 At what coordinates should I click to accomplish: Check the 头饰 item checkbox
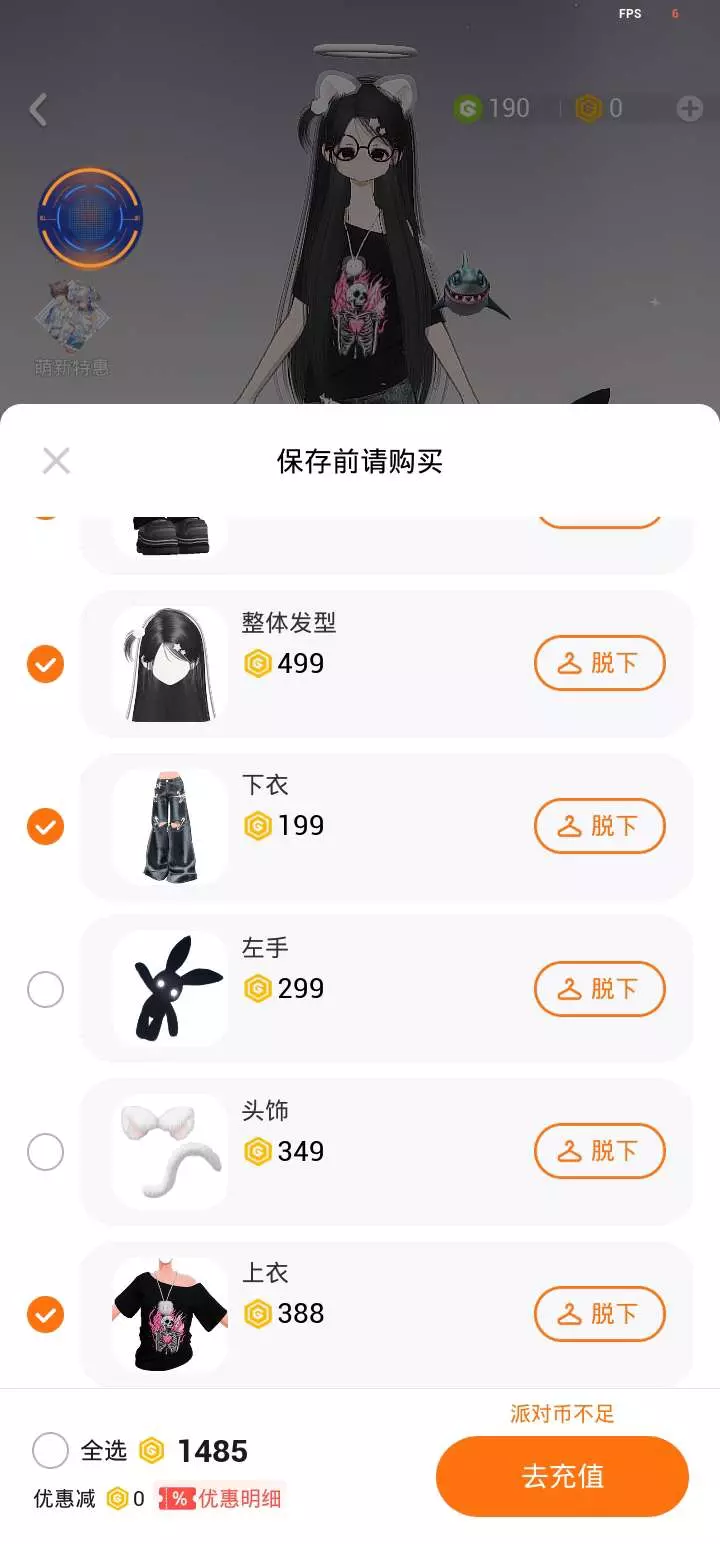click(x=45, y=1152)
